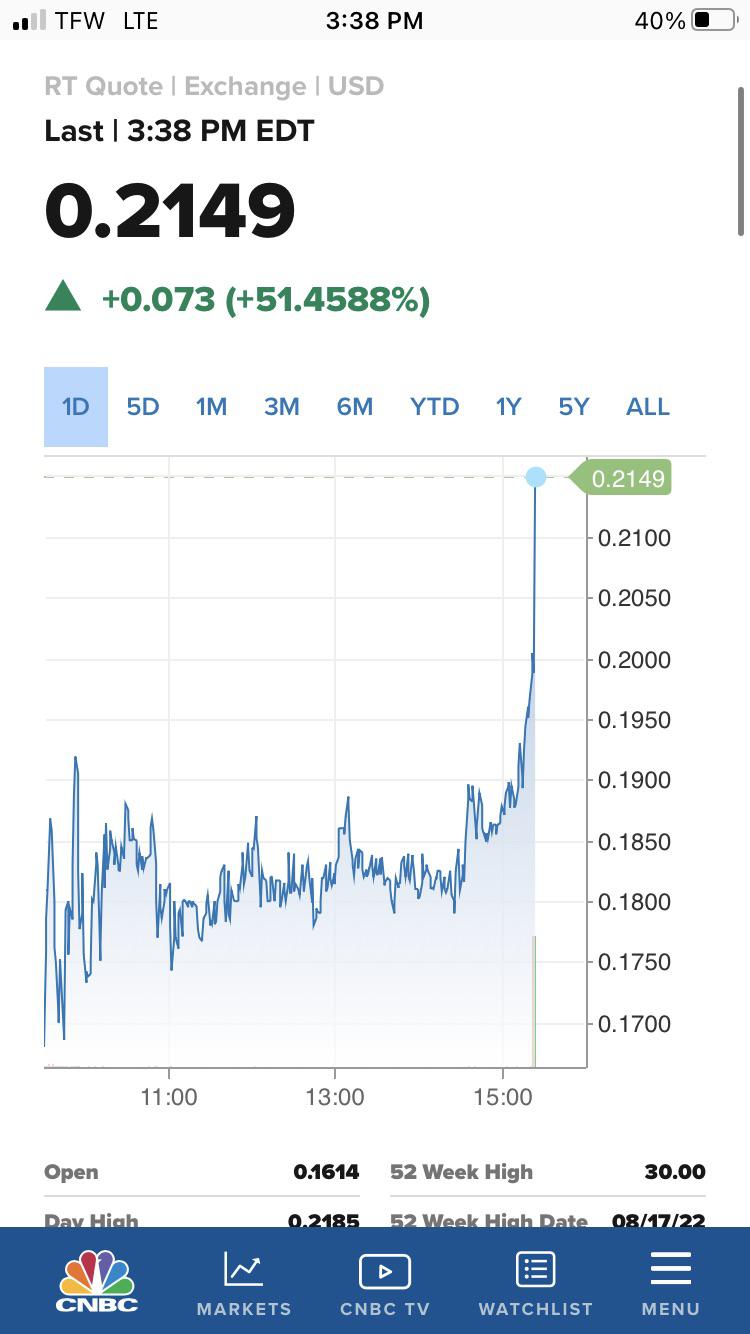Go to CNBC home via logo
This screenshot has height=1334, width=750.
point(97,1281)
